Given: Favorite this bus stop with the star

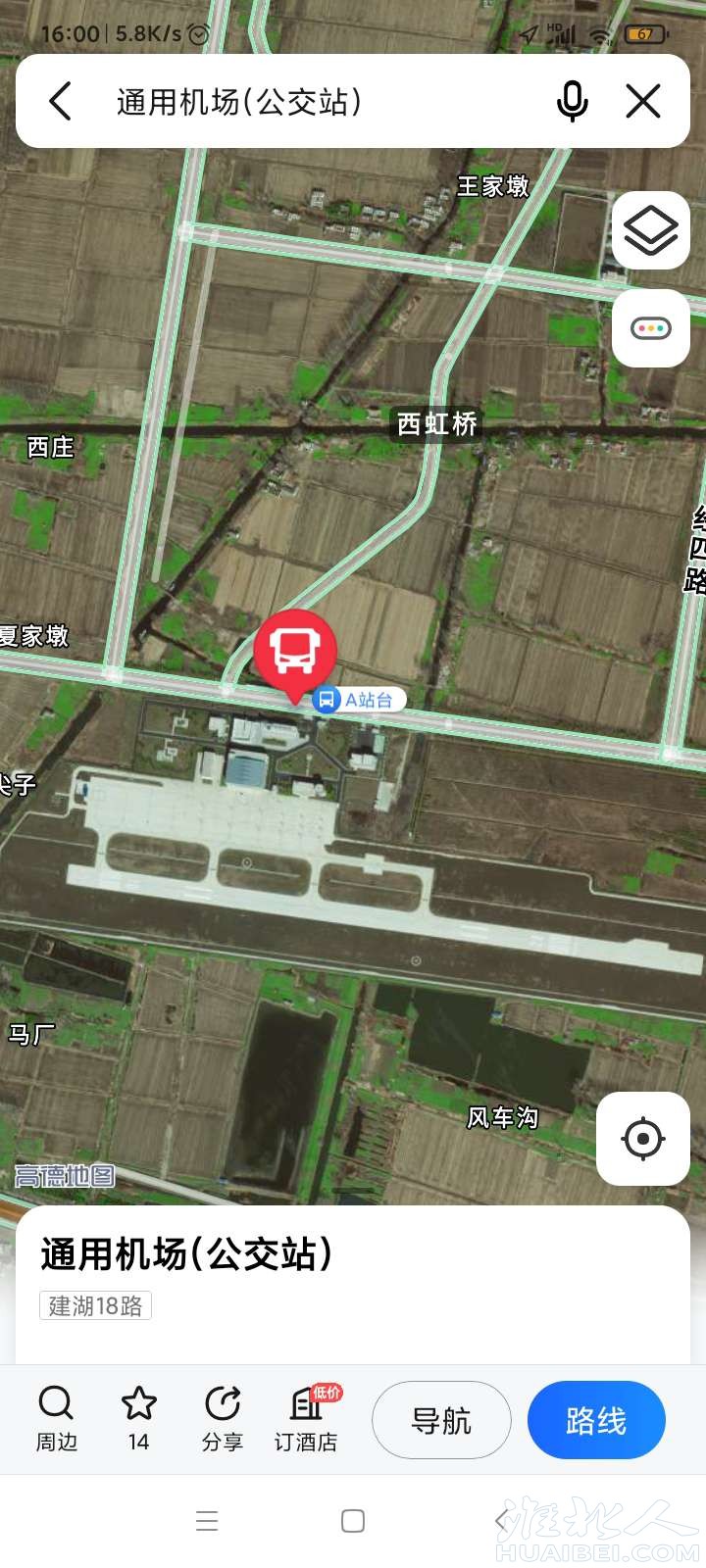Looking at the screenshot, I should coord(138,1418).
